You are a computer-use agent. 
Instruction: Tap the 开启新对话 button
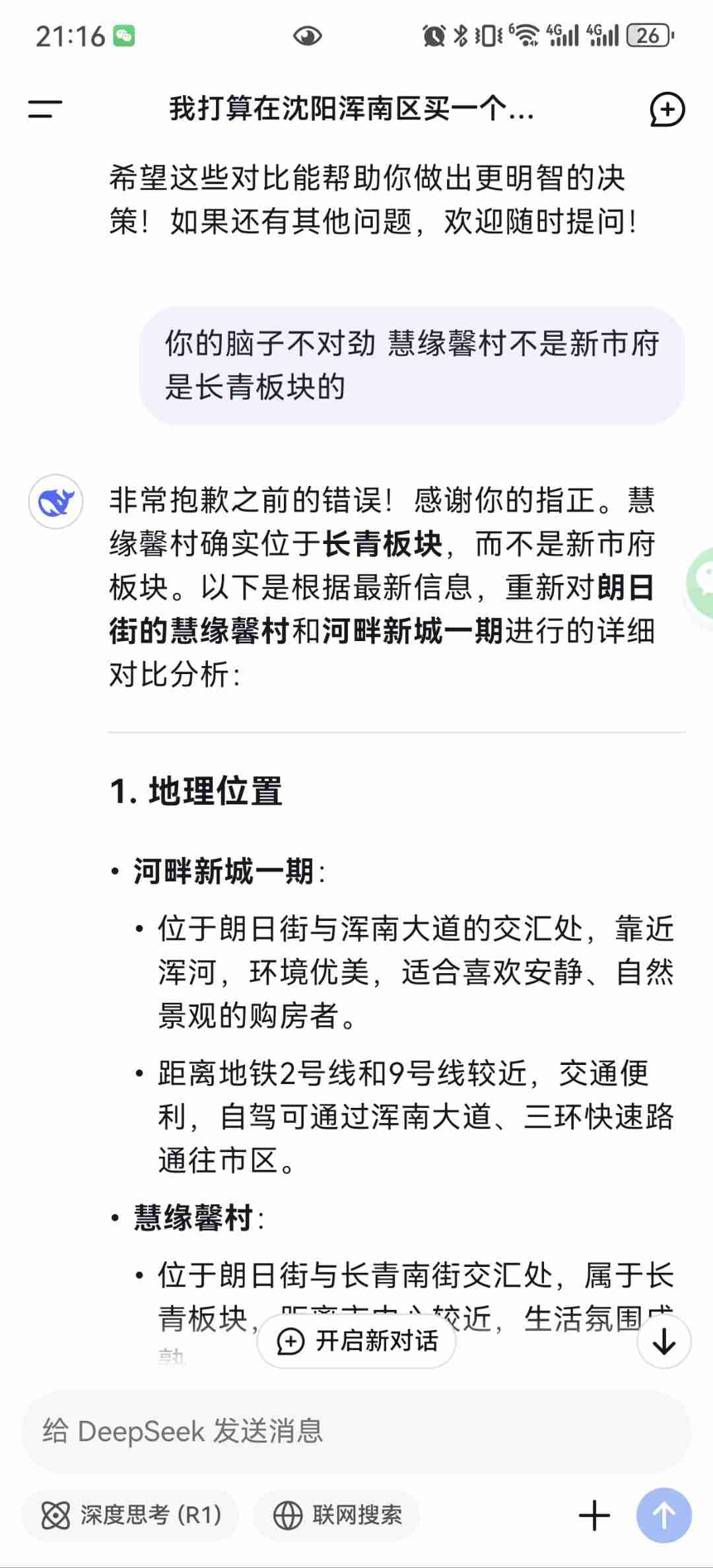pos(356,1341)
